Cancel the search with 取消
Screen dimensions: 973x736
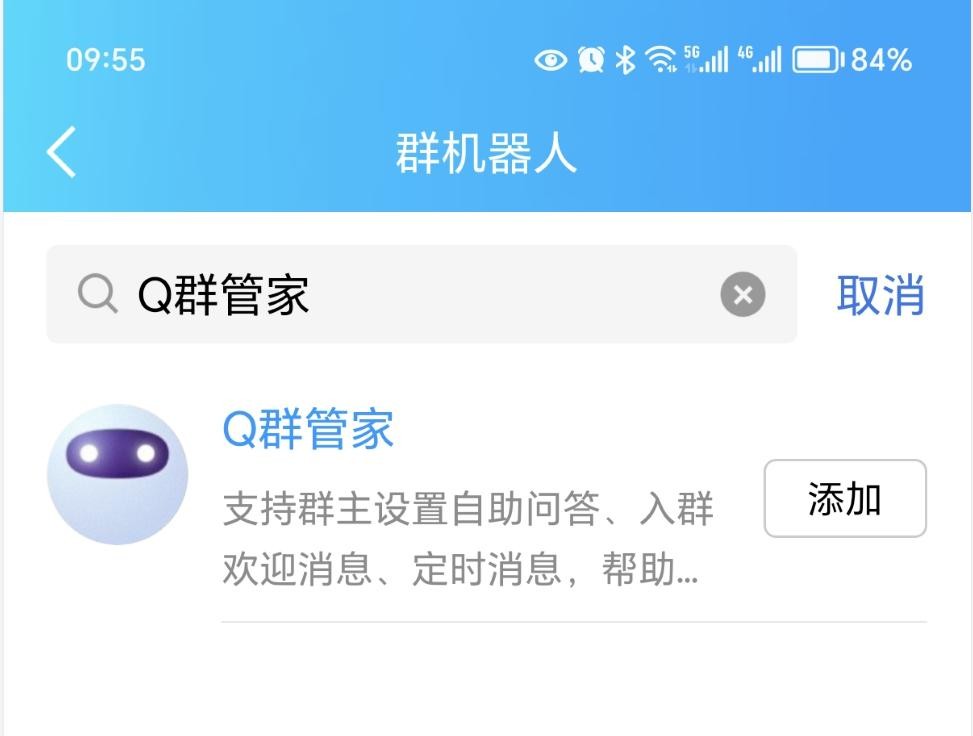[x=880, y=295]
